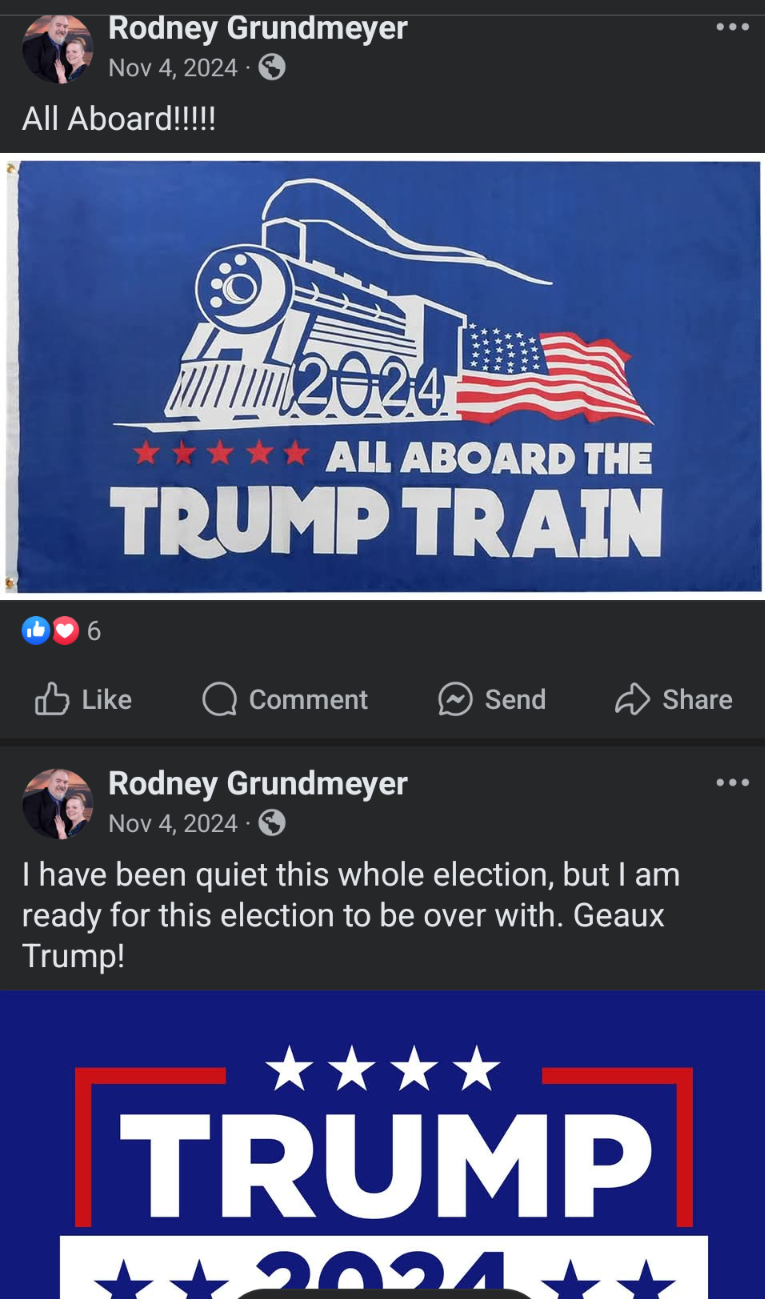The height and width of the screenshot is (1299, 765).
Task: Open options menu for the 'Geaux Trump!' post
Action: (732, 782)
